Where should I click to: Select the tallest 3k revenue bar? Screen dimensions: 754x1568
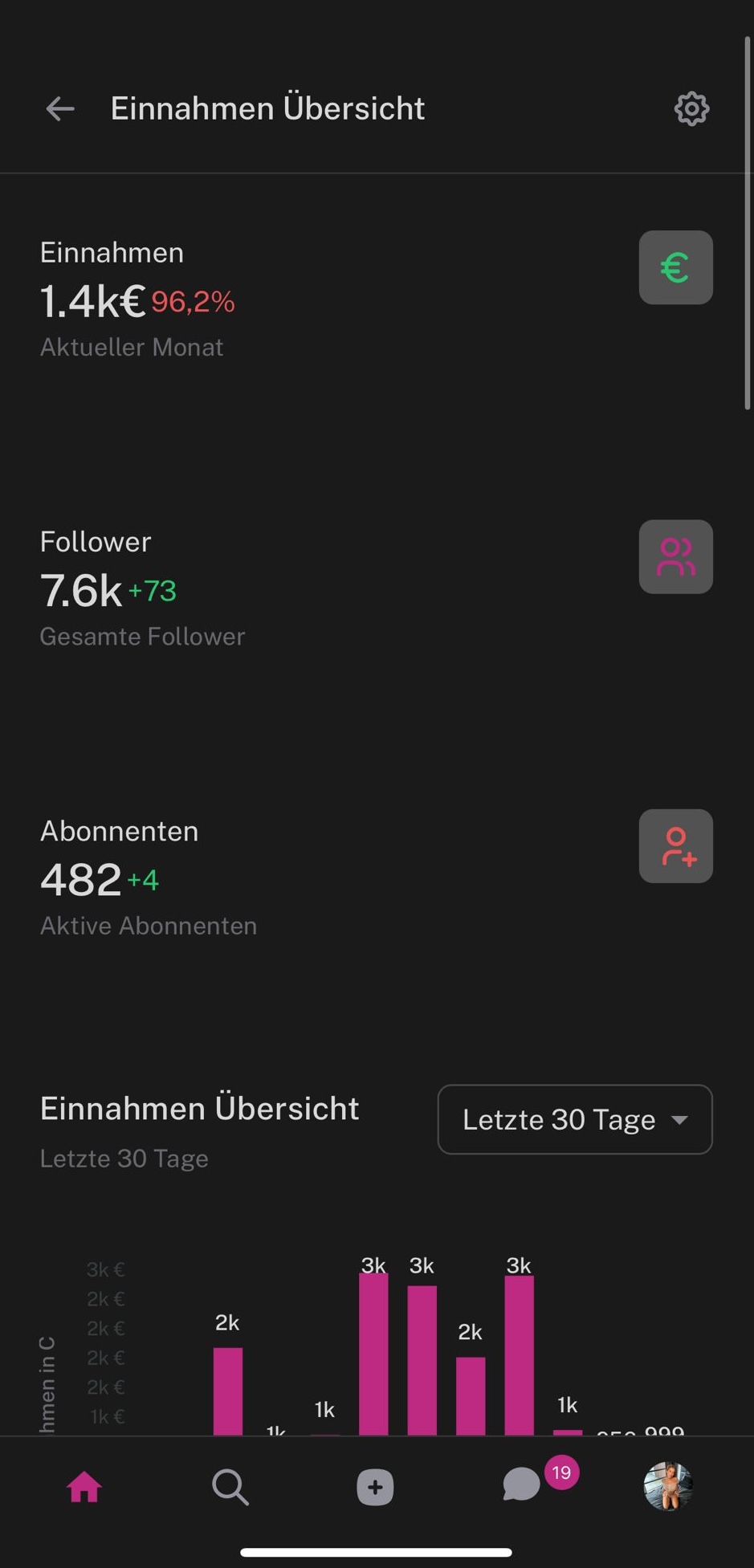(x=373, y=1357)
